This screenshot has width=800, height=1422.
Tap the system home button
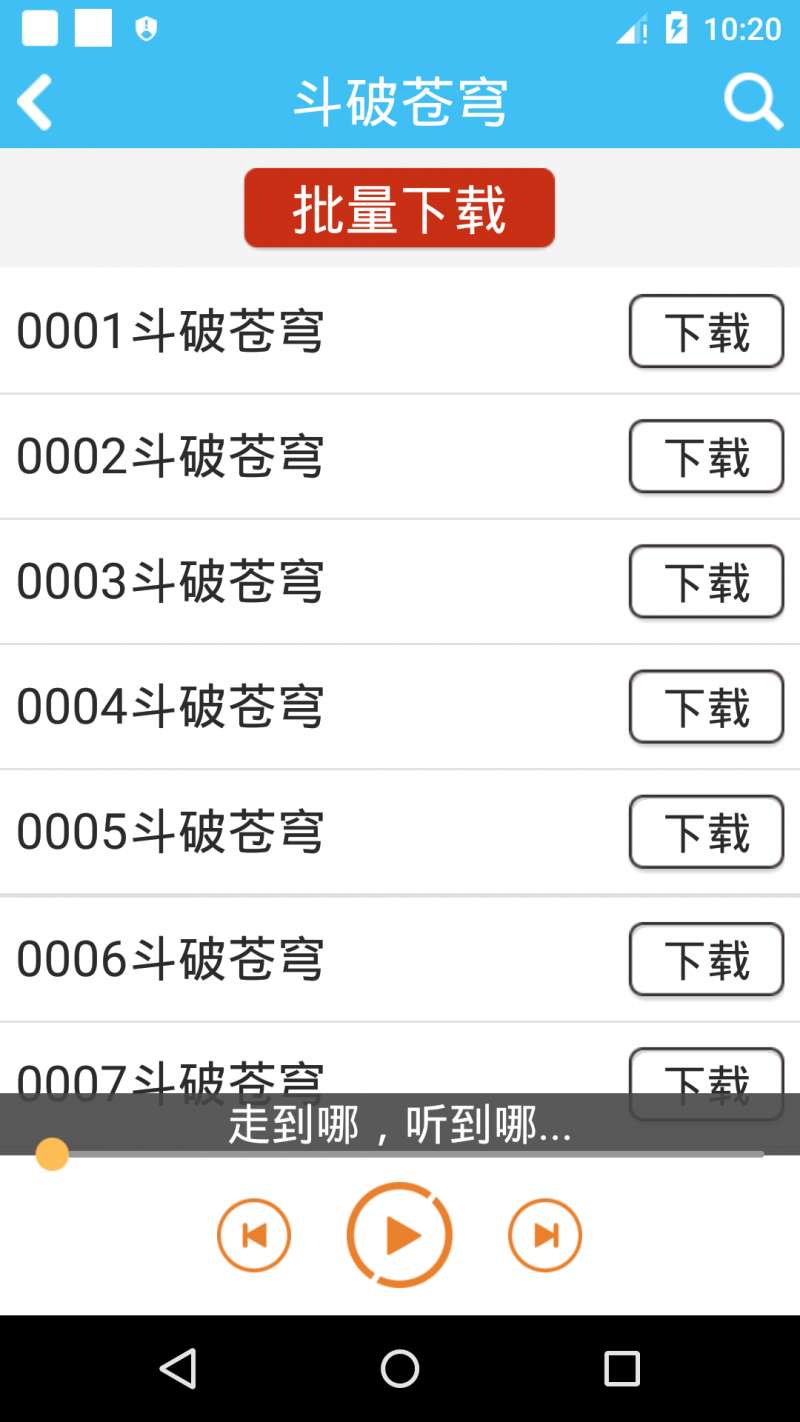(x=400, y=1369)
